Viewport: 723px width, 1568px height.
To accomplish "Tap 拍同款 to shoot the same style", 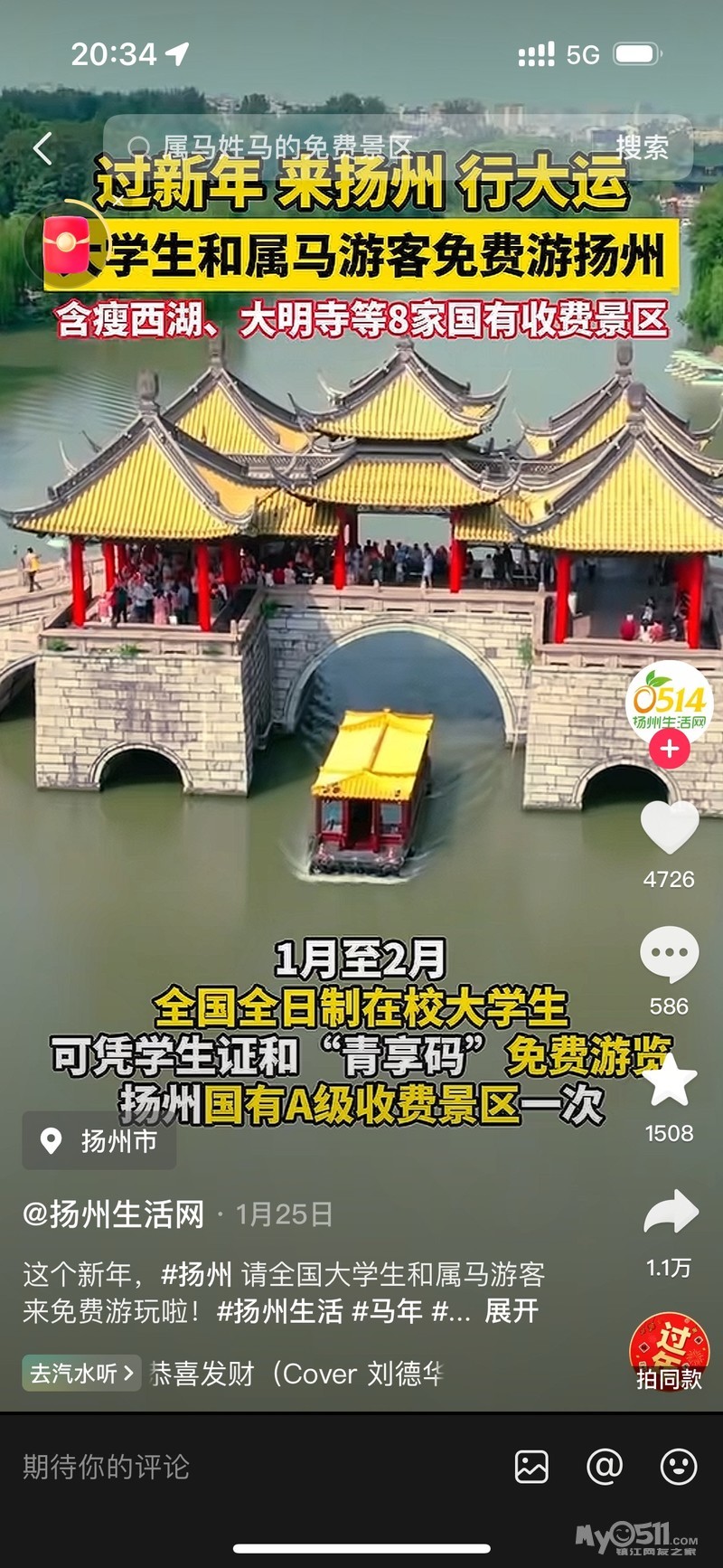I will tap(669, 1355).
